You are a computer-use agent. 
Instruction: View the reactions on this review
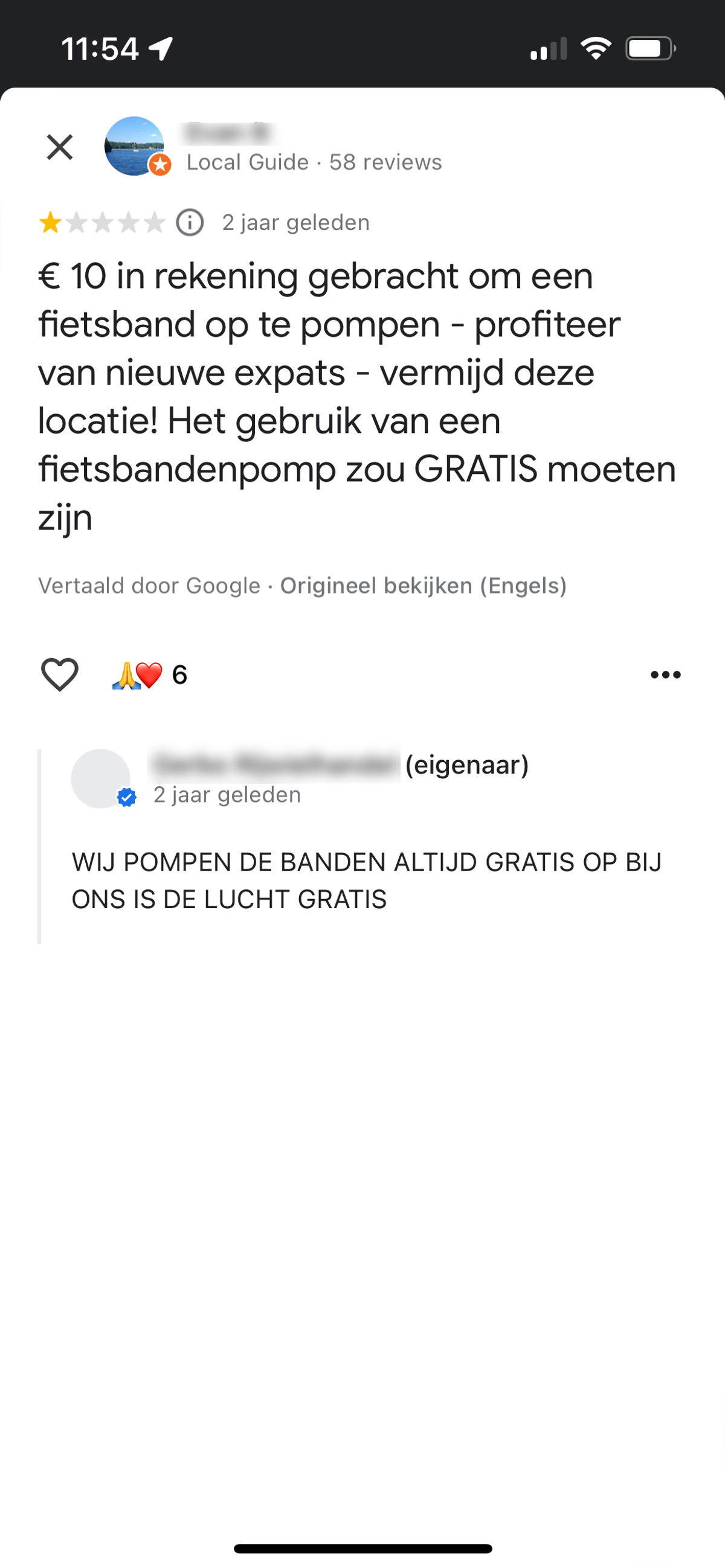[149, 674]
